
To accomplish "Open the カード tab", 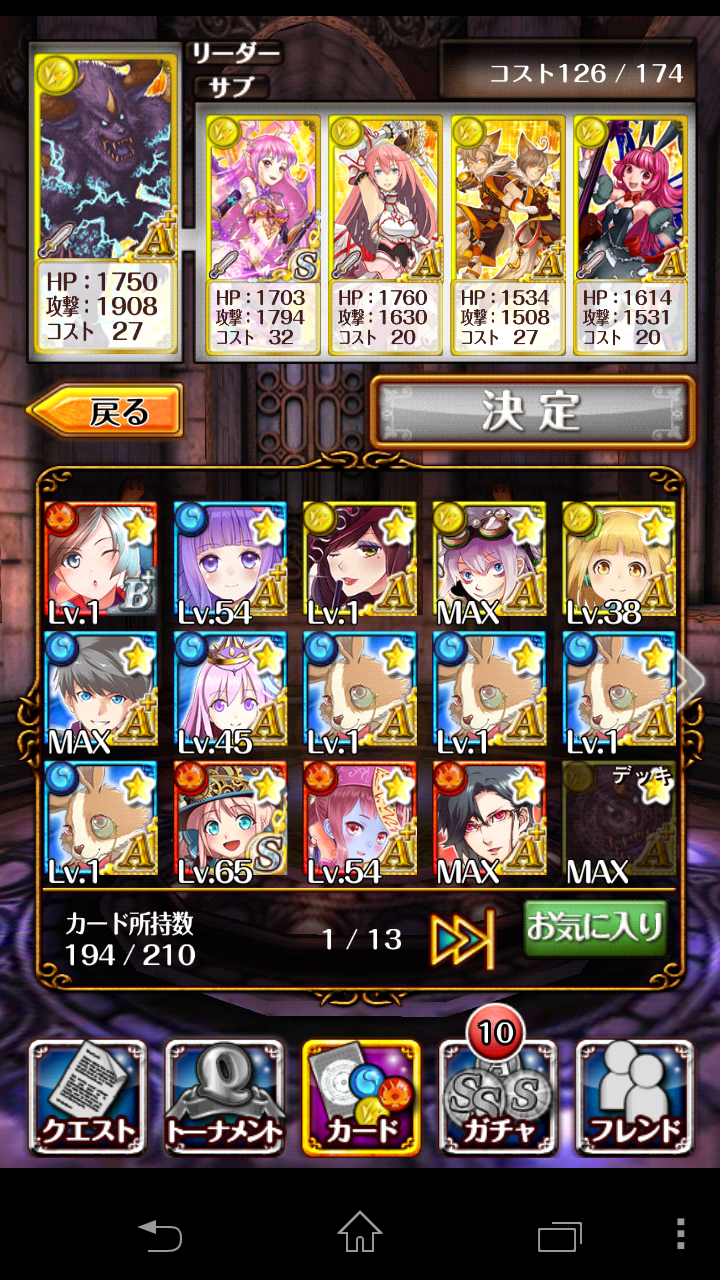I will (361, 1097).
